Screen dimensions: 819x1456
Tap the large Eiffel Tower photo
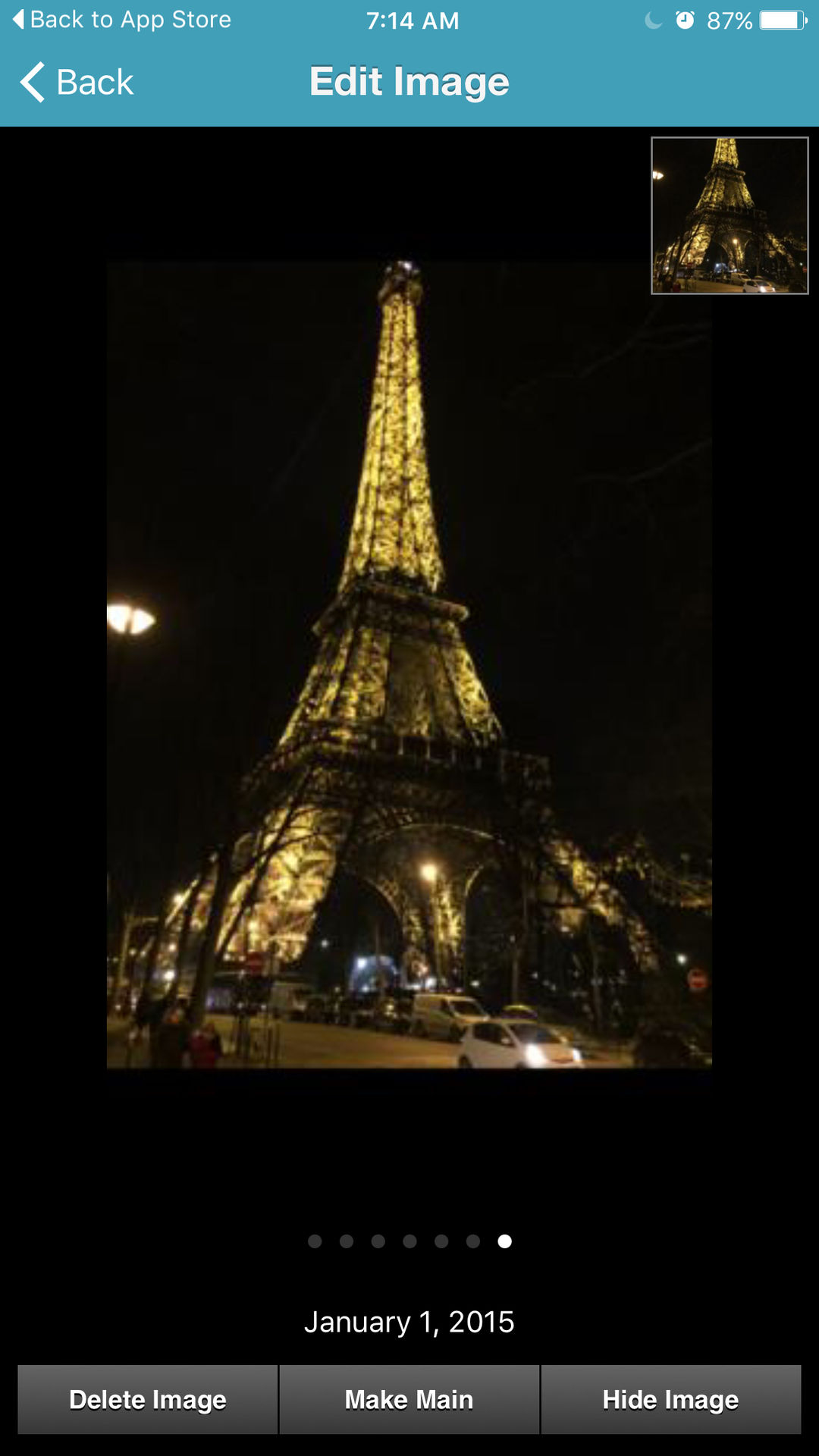[409, 665]
